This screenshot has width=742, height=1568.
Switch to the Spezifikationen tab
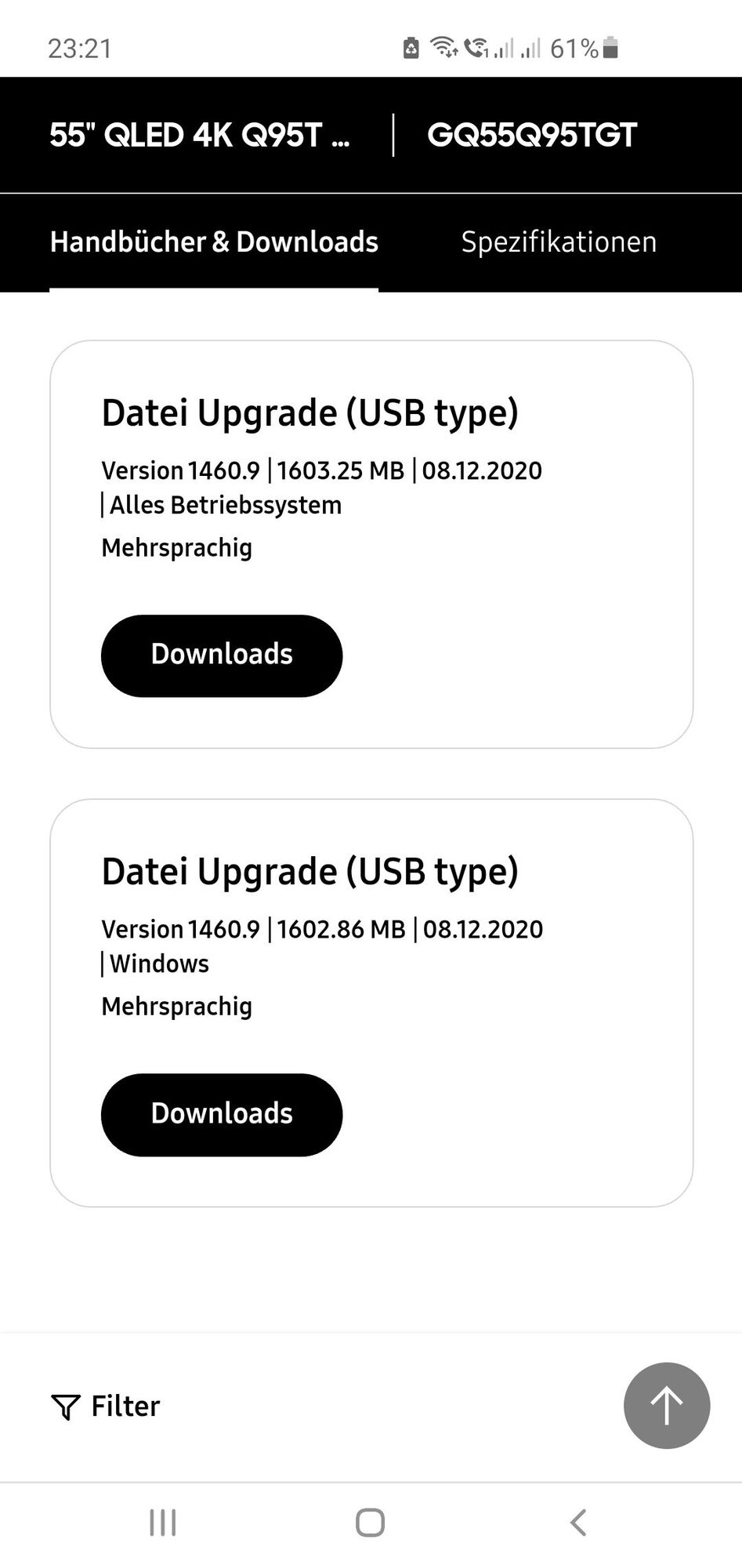point(558,242)
